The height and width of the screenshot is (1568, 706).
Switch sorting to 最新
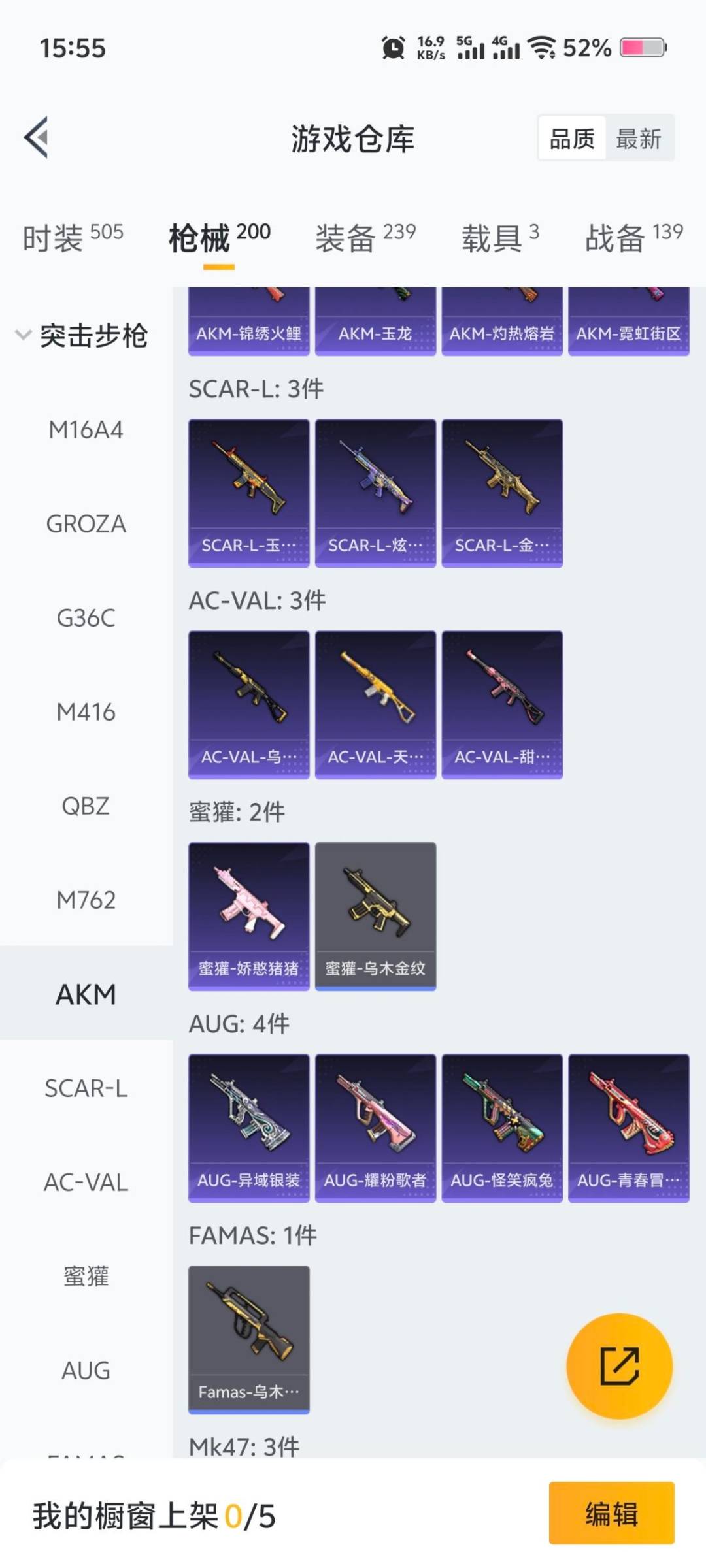(x=639, y=139)
